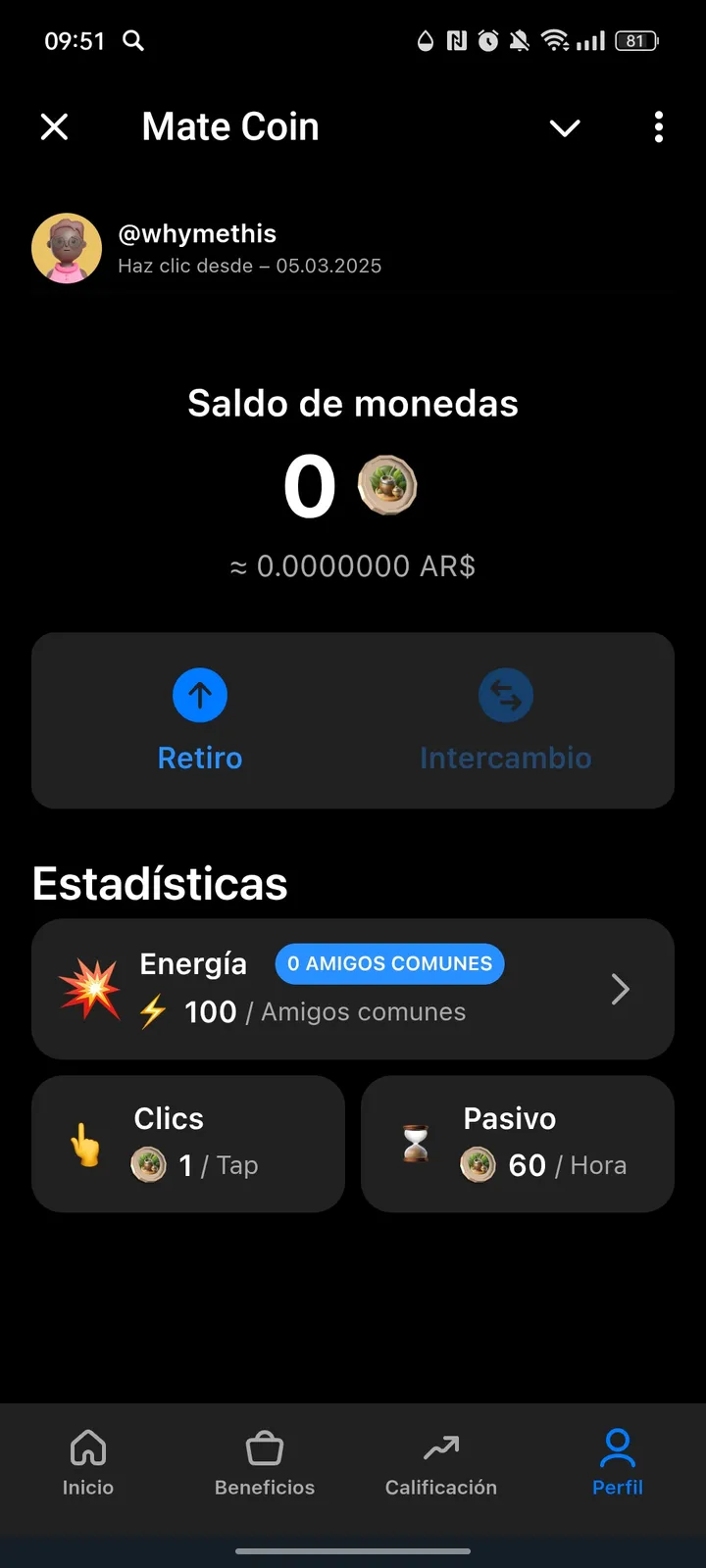Tap the search magnifier in the status bar

coord(134,41)
